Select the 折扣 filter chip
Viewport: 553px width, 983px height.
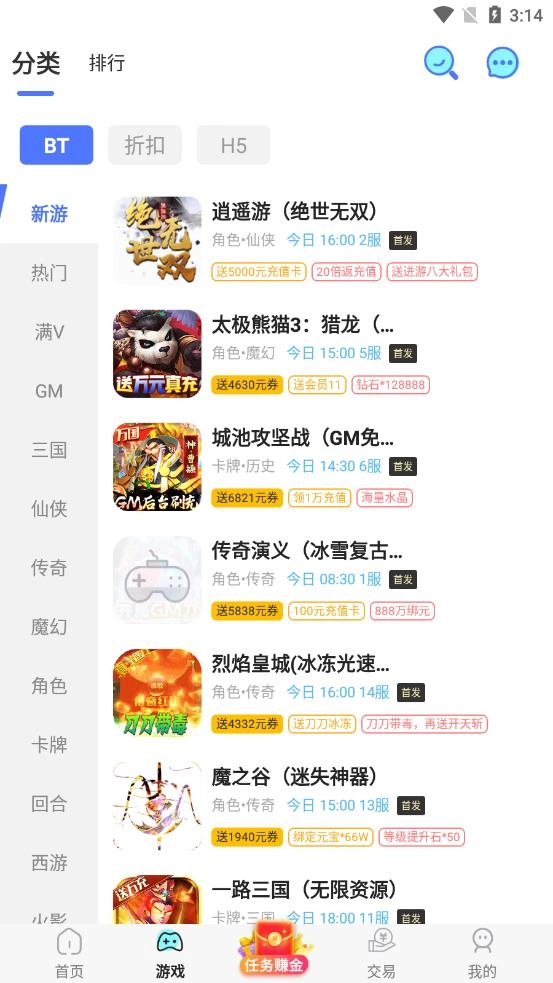coord(145,145)
